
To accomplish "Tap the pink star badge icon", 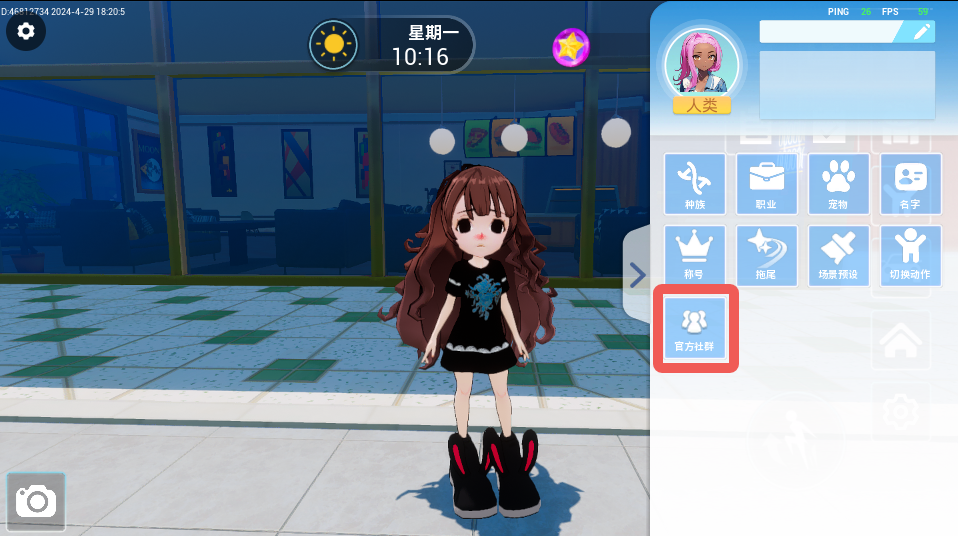I will click(571, 47).
